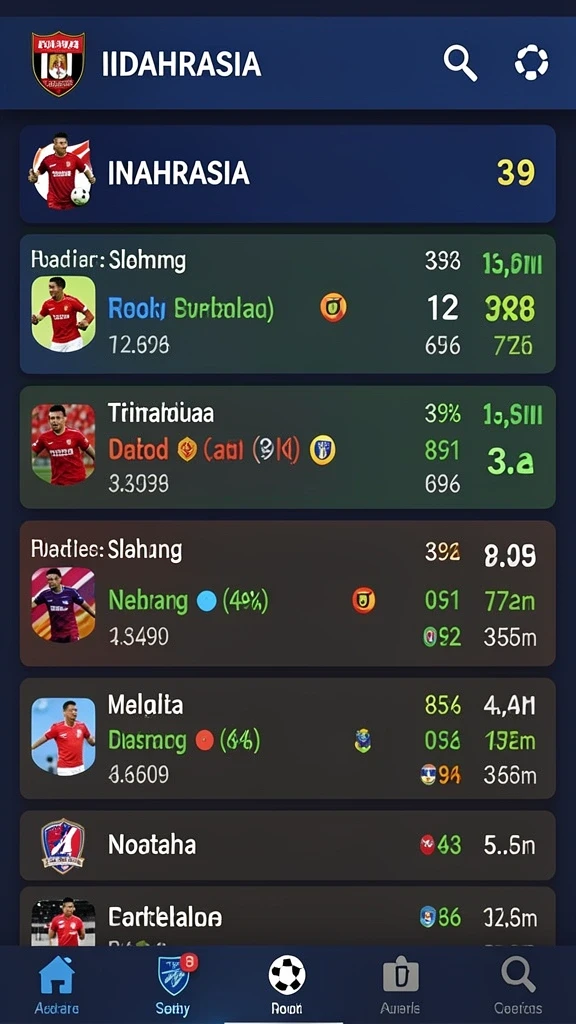Open the Nebrang player card
Image resolution: width=576 pixels, height=1024 pixels.
pos(287,594)
